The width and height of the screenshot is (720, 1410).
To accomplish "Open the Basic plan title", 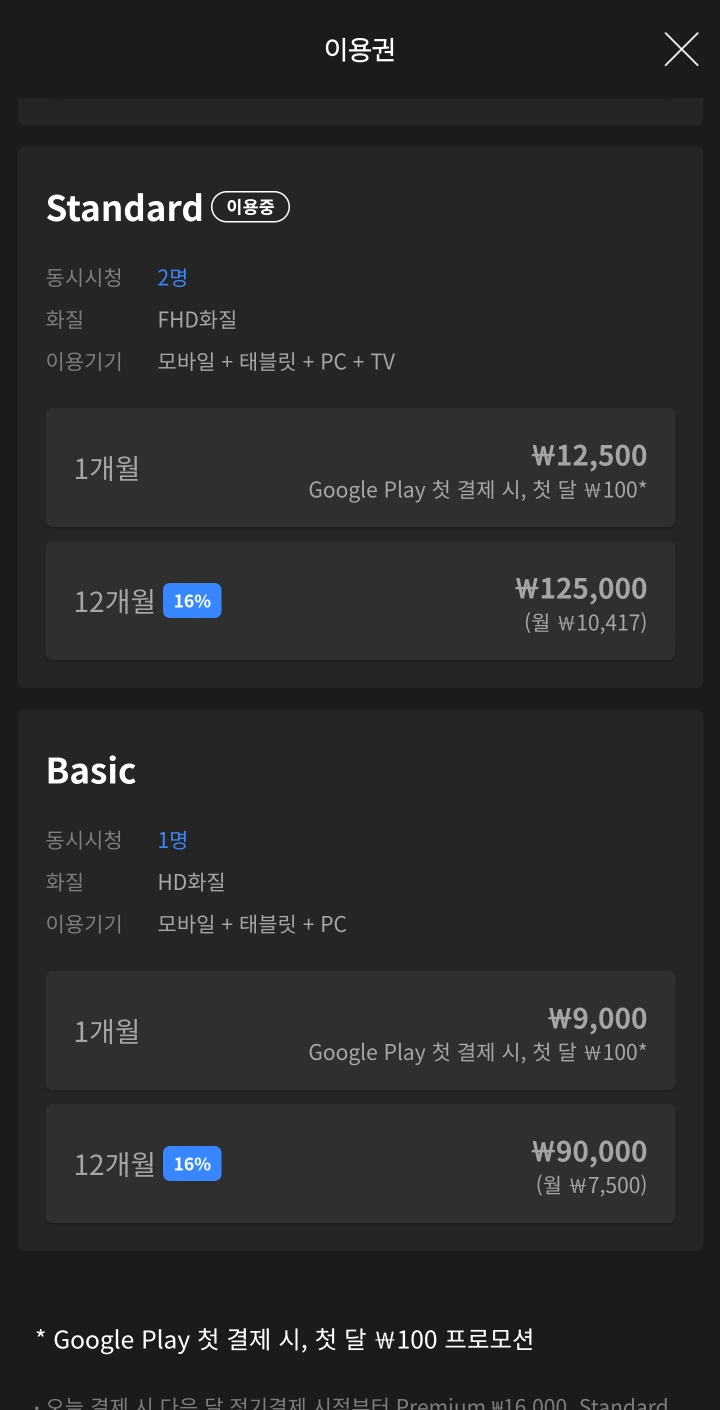I will pos(91,770).
